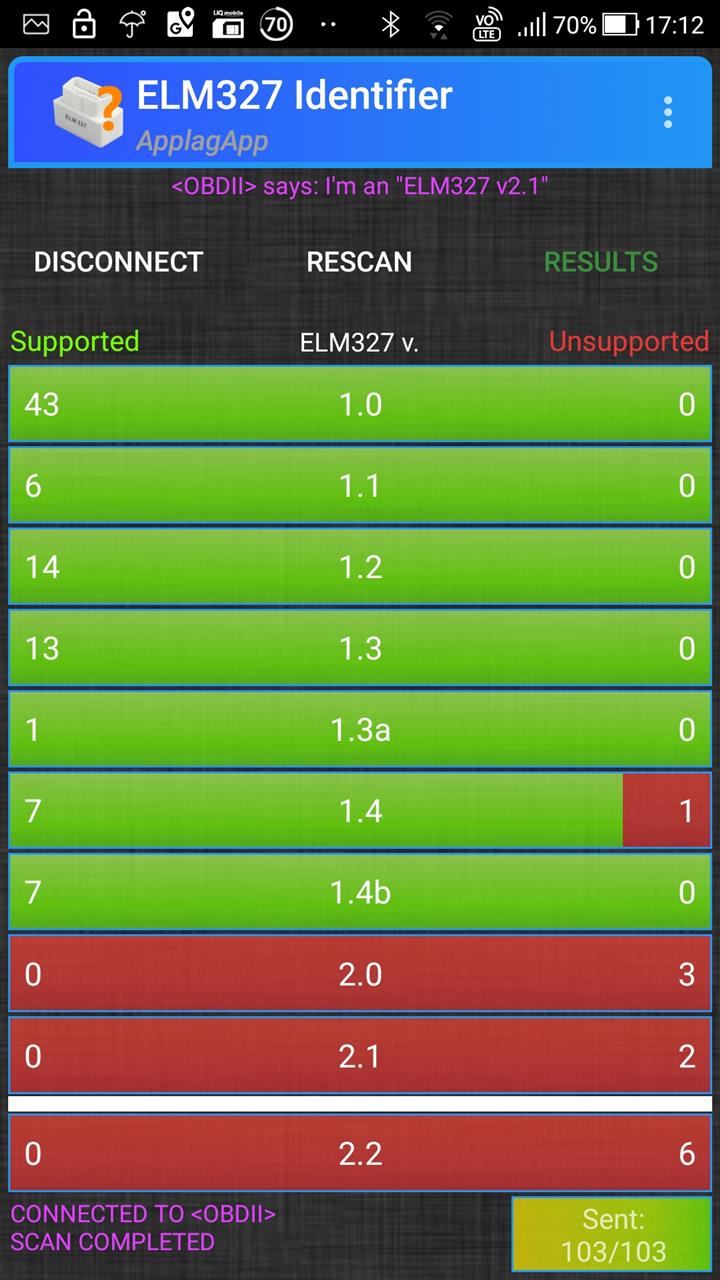Open the overflow menu

click(x=668, y=112)
